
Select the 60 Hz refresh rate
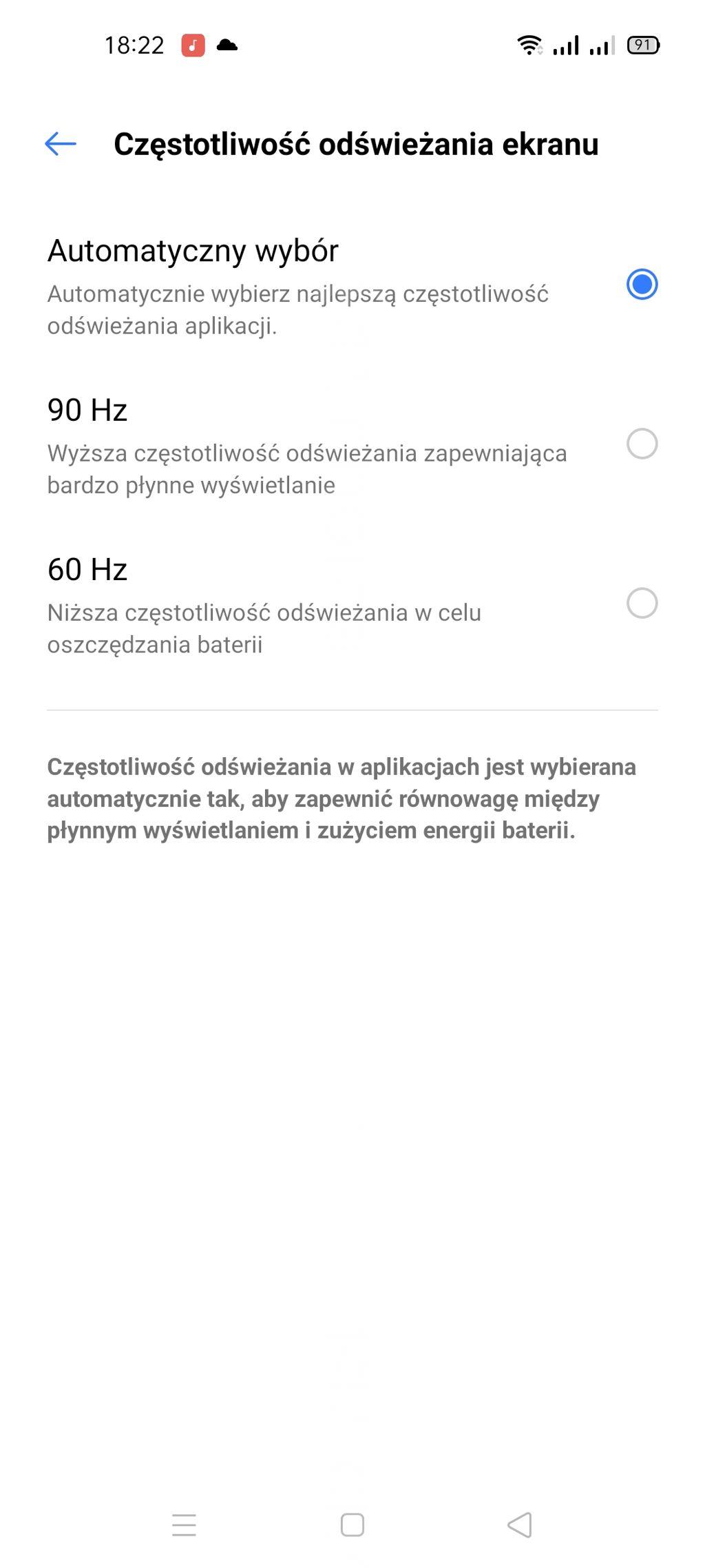click(641, 604)
